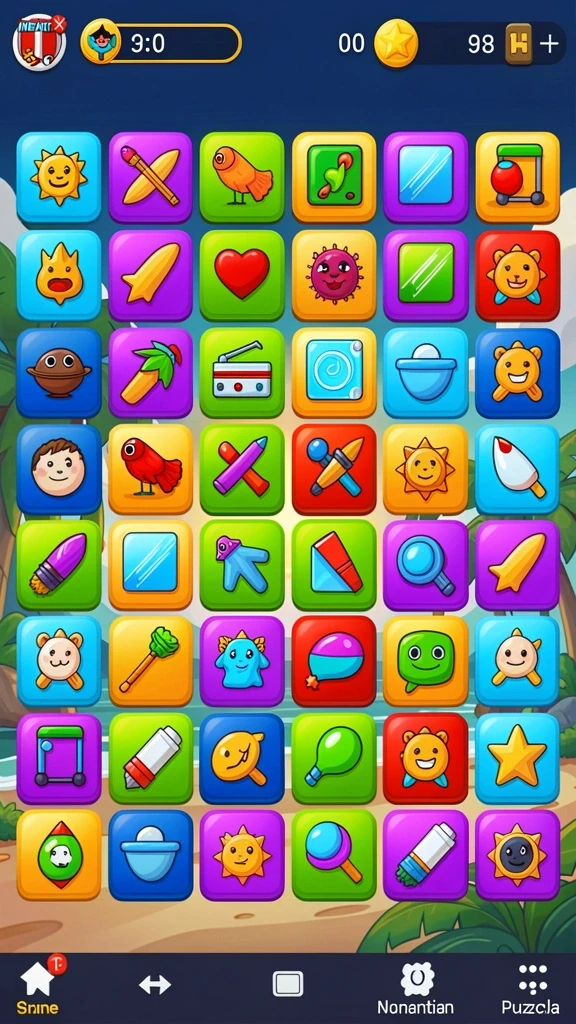Tap the radio tile
The image size is (576, 1024).
(242, 372)
